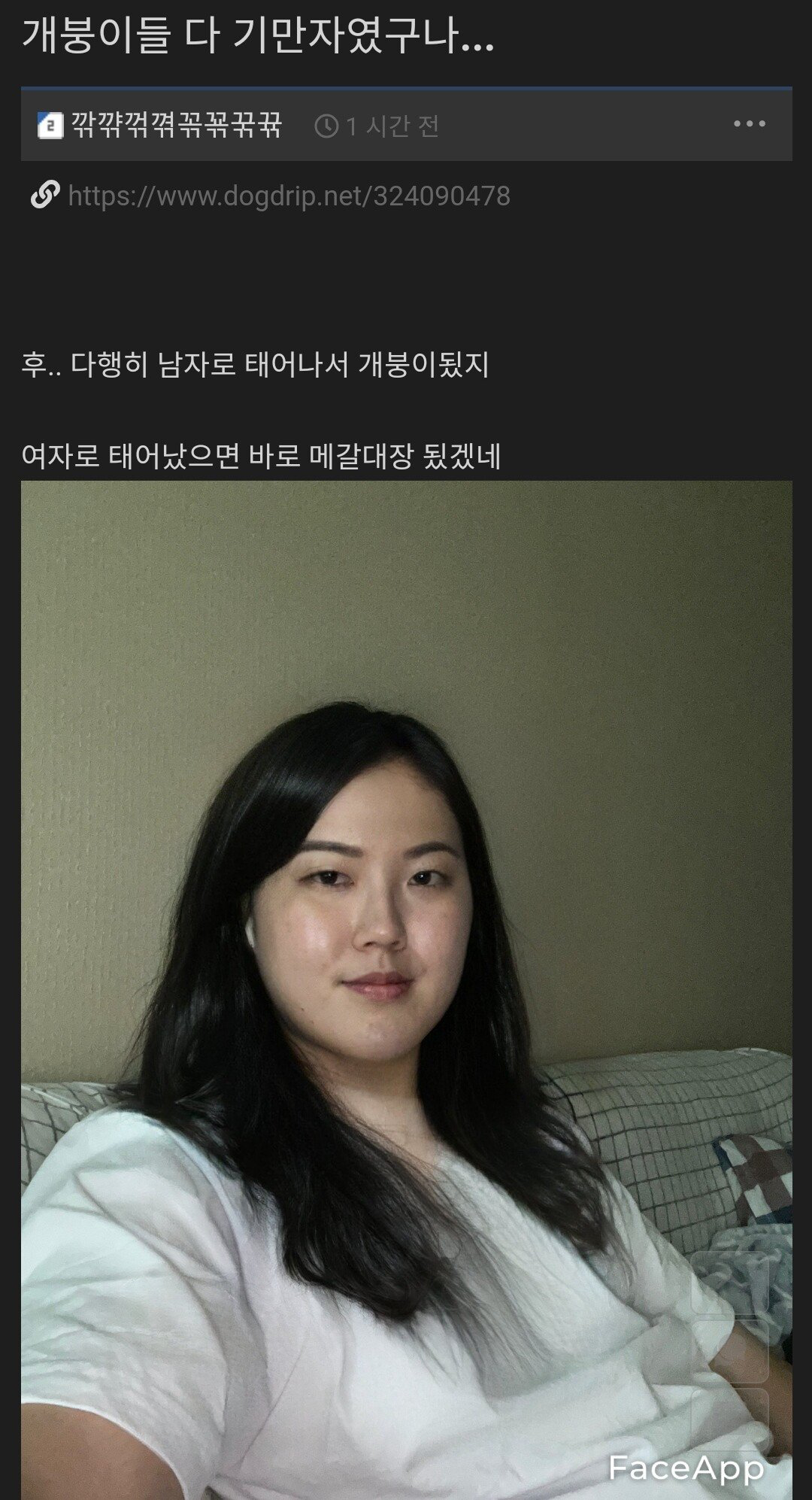Open author profile 깎꺆꺾껶꼮꽊꾺뀪

(x=176, y=126)
